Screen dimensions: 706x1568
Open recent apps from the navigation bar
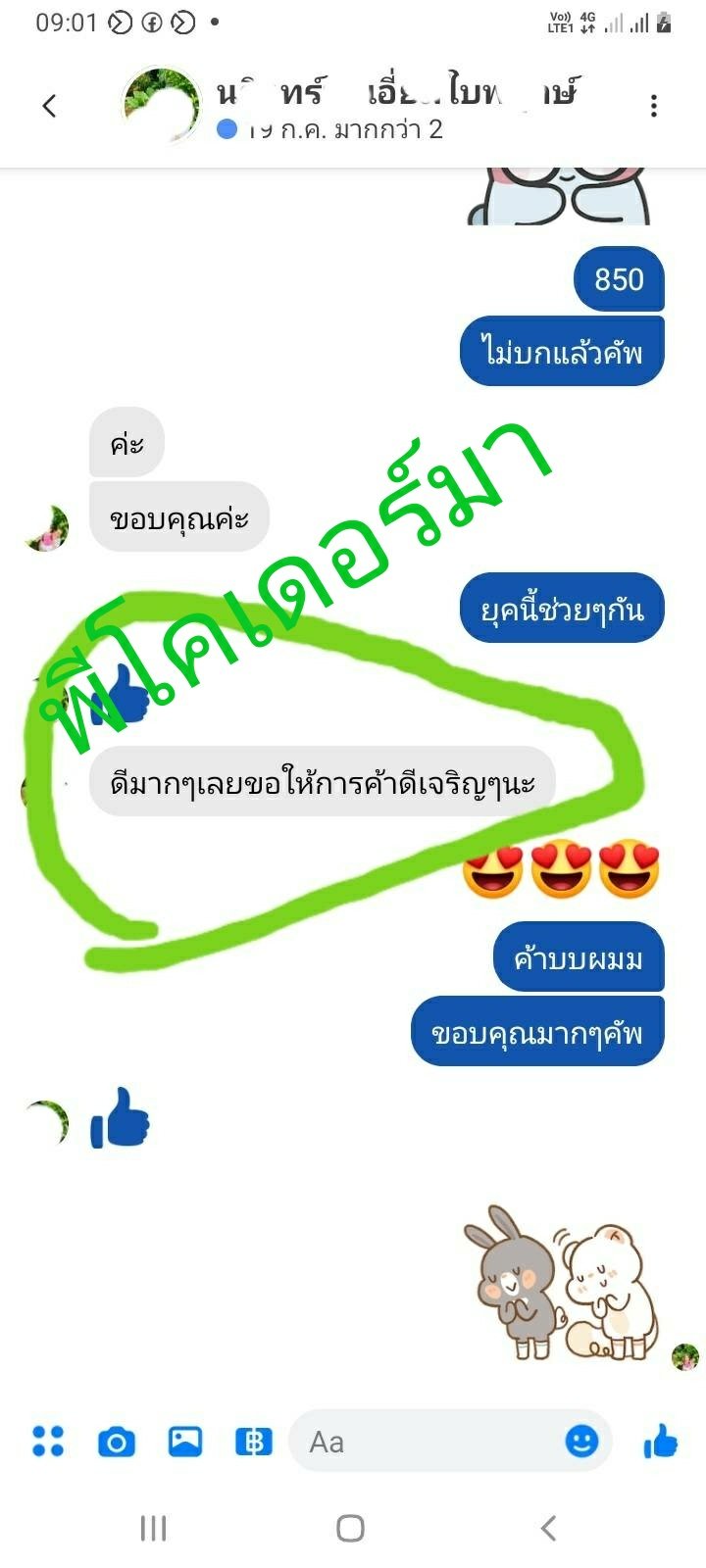pos(153,1528)
